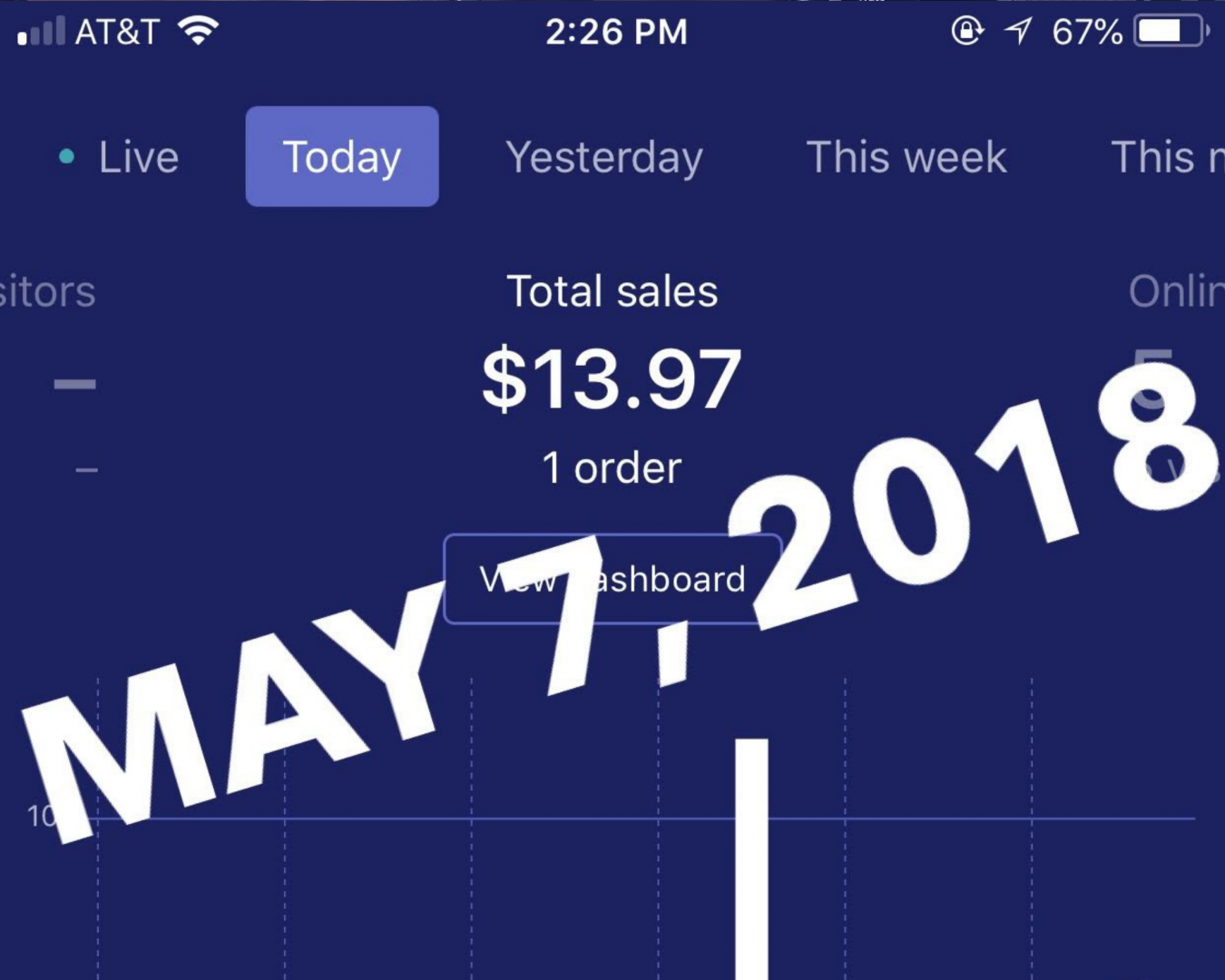Show Yesterday's sales
This screenshot has height=980, width=1225.
(603, 157)
